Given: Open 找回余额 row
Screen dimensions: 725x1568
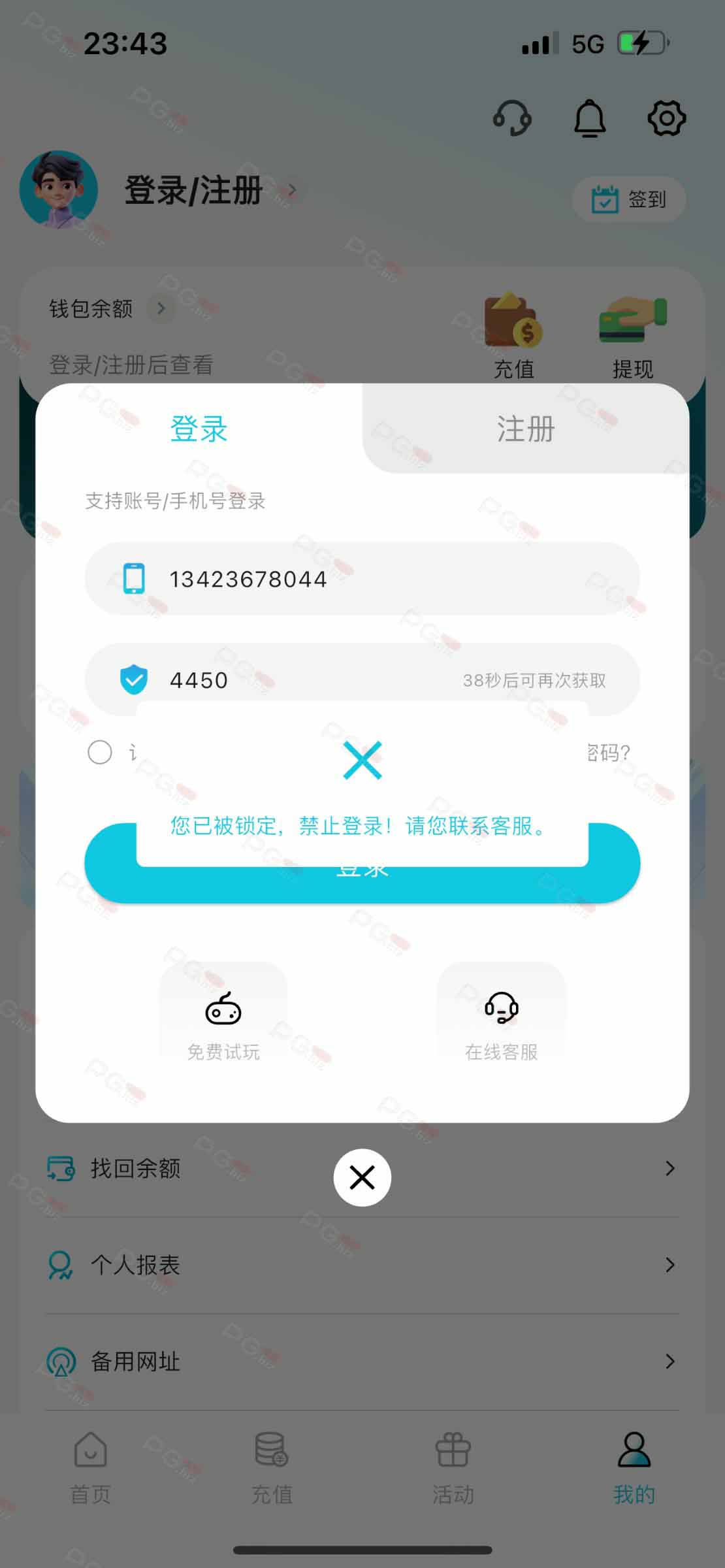Looking at the screenshot, I should pyautogui.click(x=362, y=1168).
